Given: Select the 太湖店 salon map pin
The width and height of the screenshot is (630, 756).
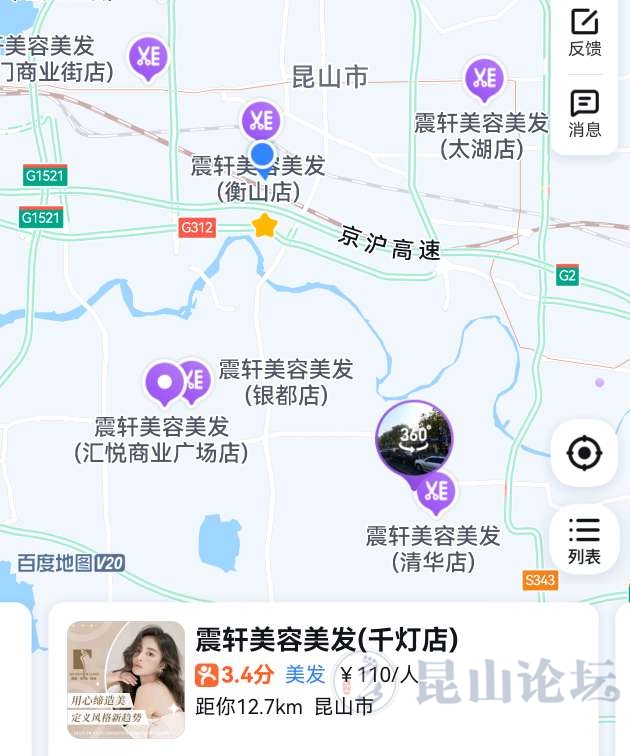Looking at the screenshot, I should click(484, 77).
